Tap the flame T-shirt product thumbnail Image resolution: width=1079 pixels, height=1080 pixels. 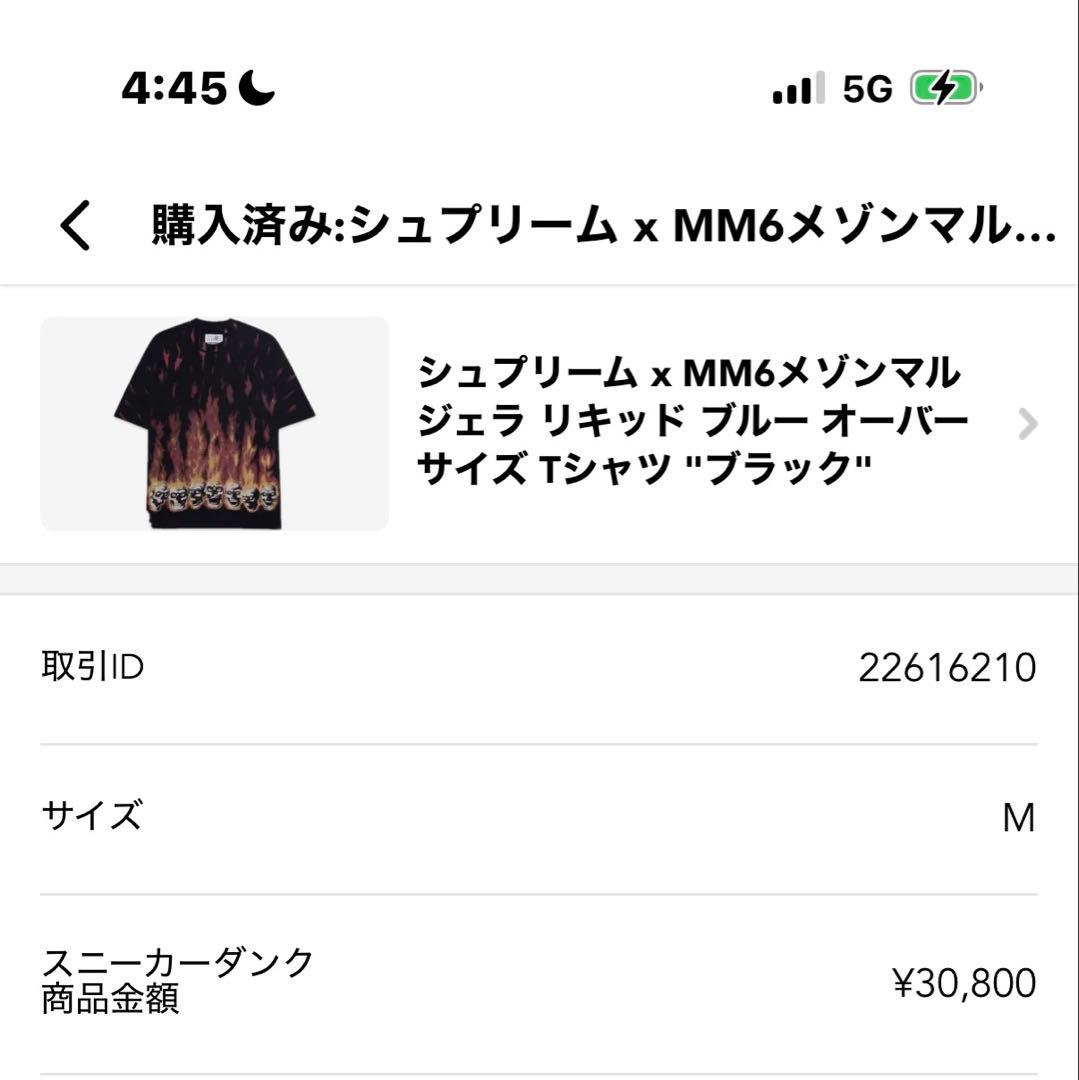coord(212,422)
